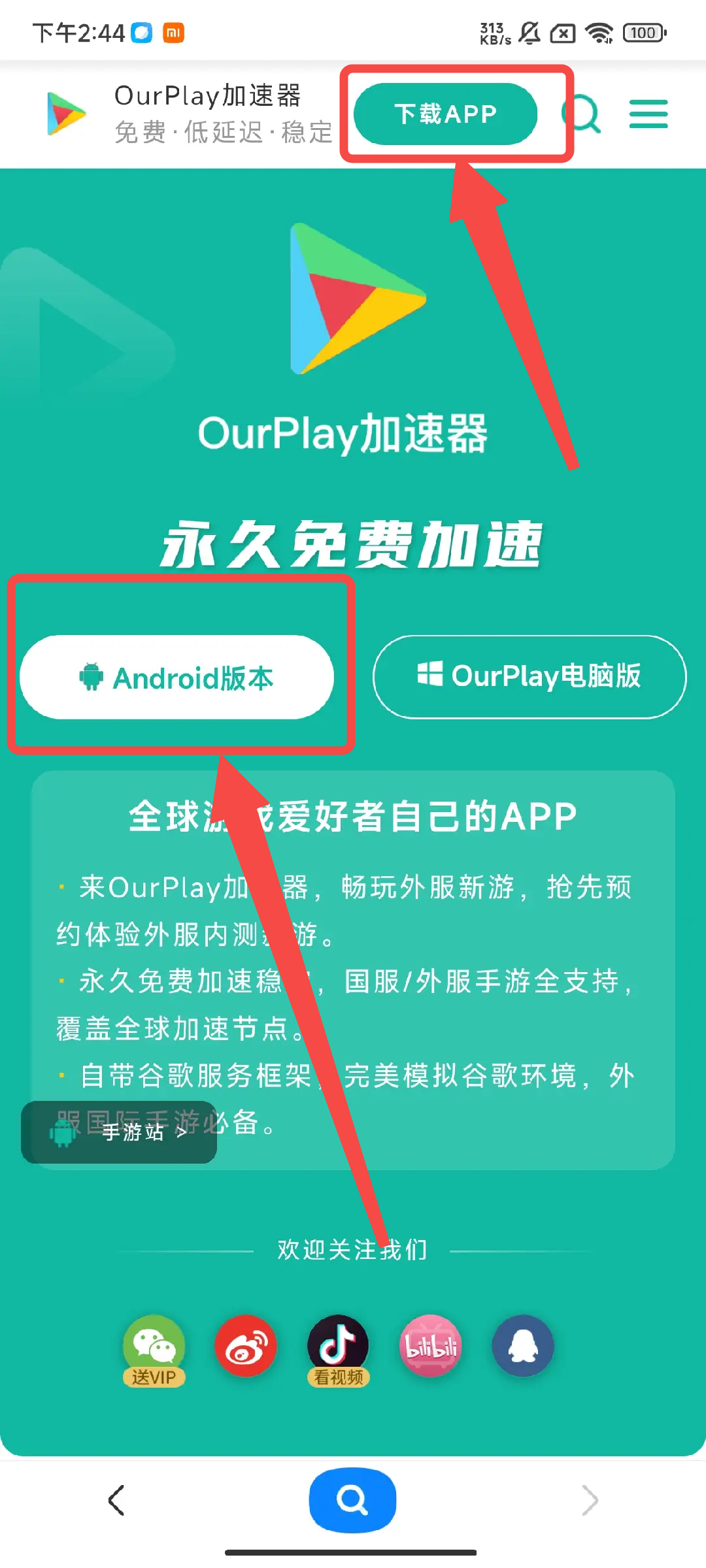Tap the blue browser search button
This screenshot has height=1568, width=706.
coord(352,1500)
